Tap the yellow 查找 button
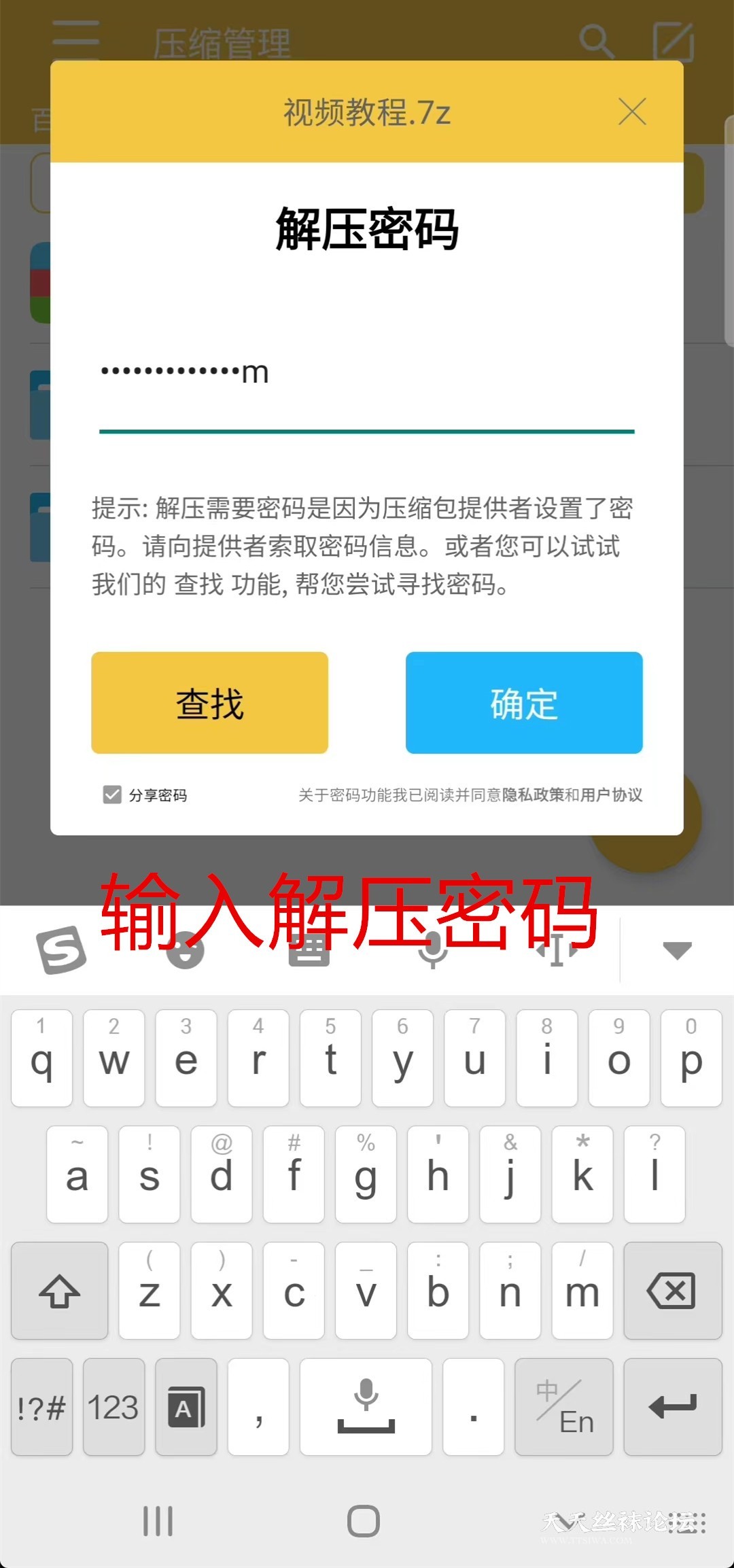 coord(209,703)
